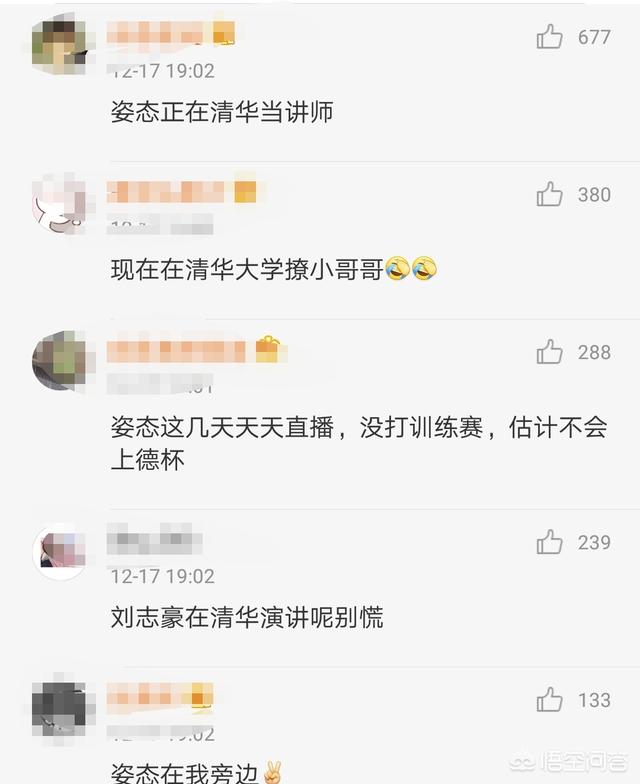640x784 pixels.
Task: Like the comment about 清华大学撩小哥哥
Action: click(550, 195)
